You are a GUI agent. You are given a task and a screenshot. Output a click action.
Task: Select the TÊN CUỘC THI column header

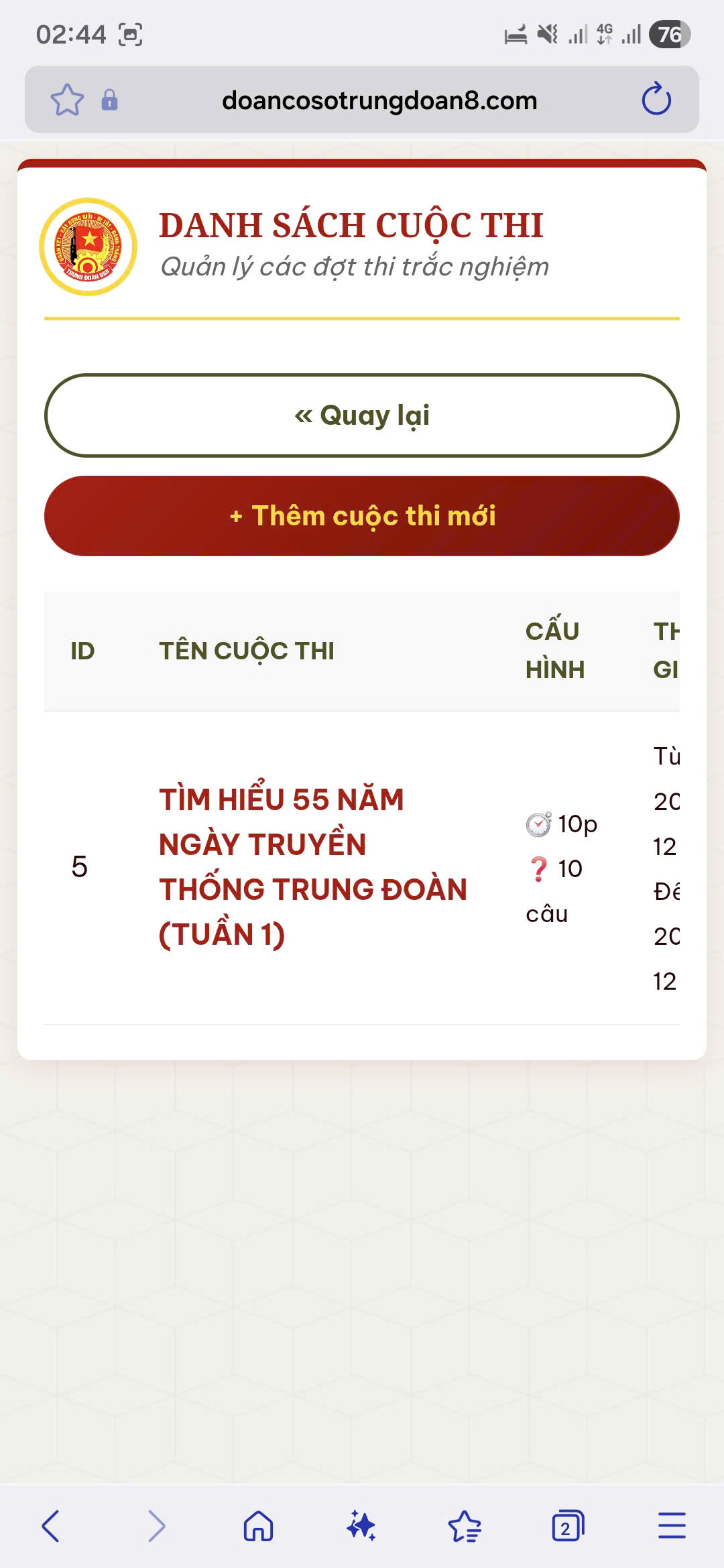246,649
